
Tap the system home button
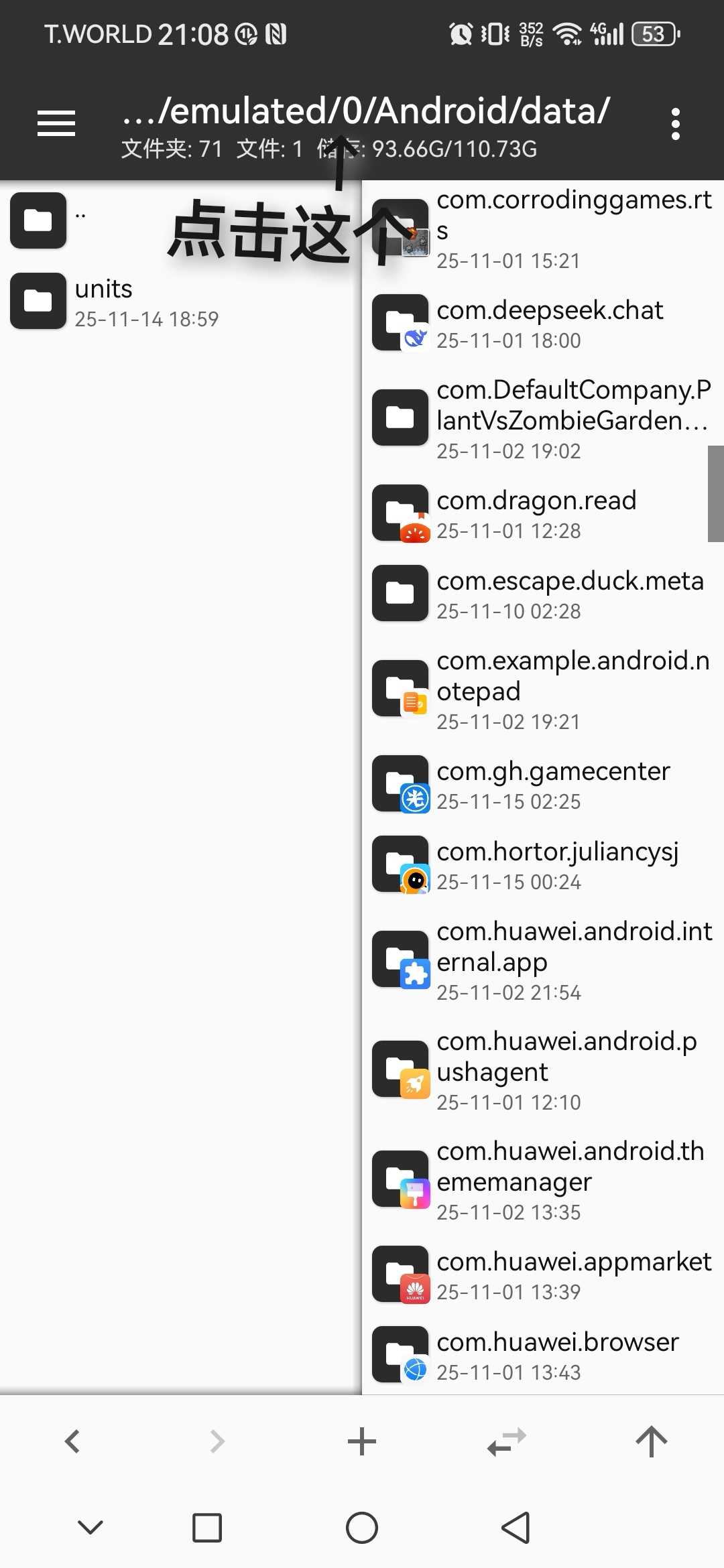pyautogui.click(x=362, y=1528)
